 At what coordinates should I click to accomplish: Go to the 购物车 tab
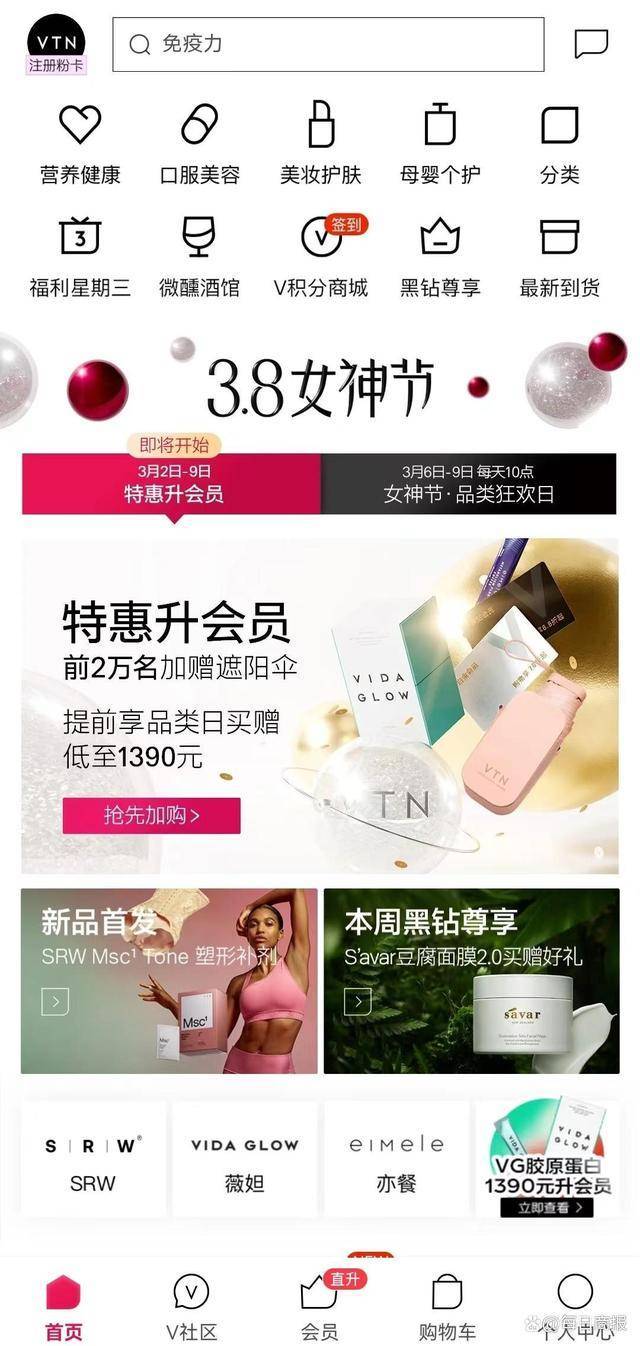tap(447, 1307)
